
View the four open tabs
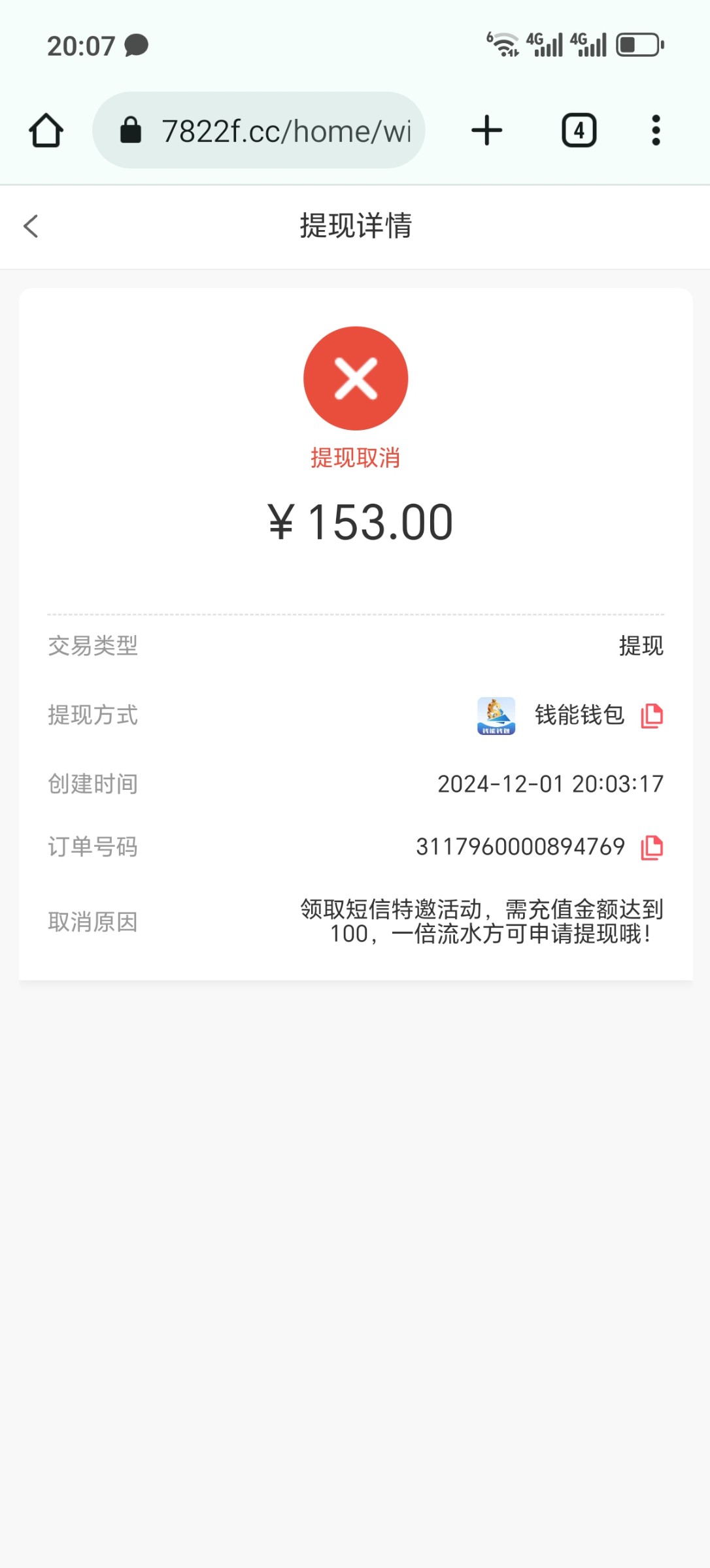(x=579, y=131)
